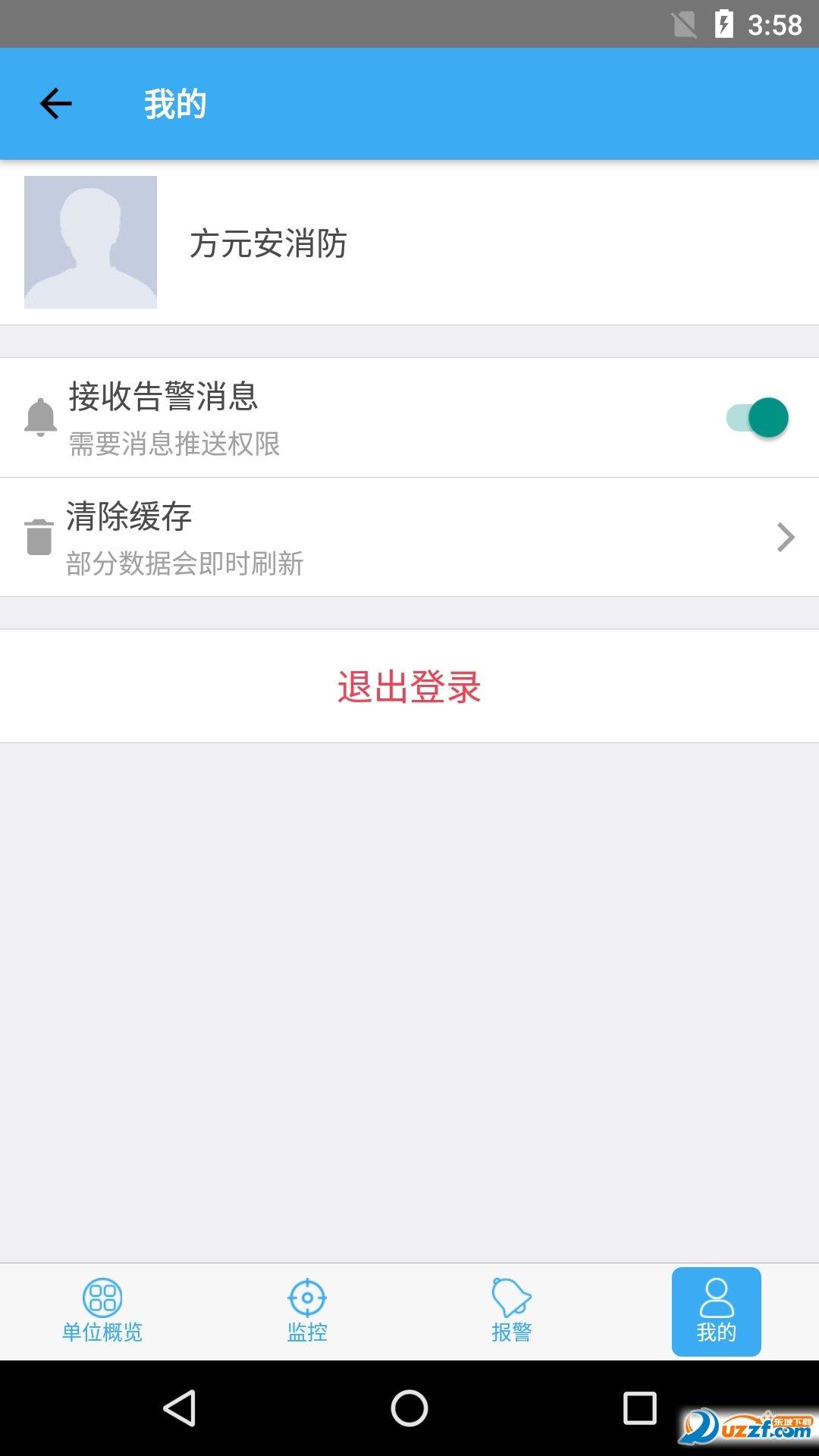The image size is (819, 1456).
Task: Tap 退出登录 to log out
Action: coord(409,686)
